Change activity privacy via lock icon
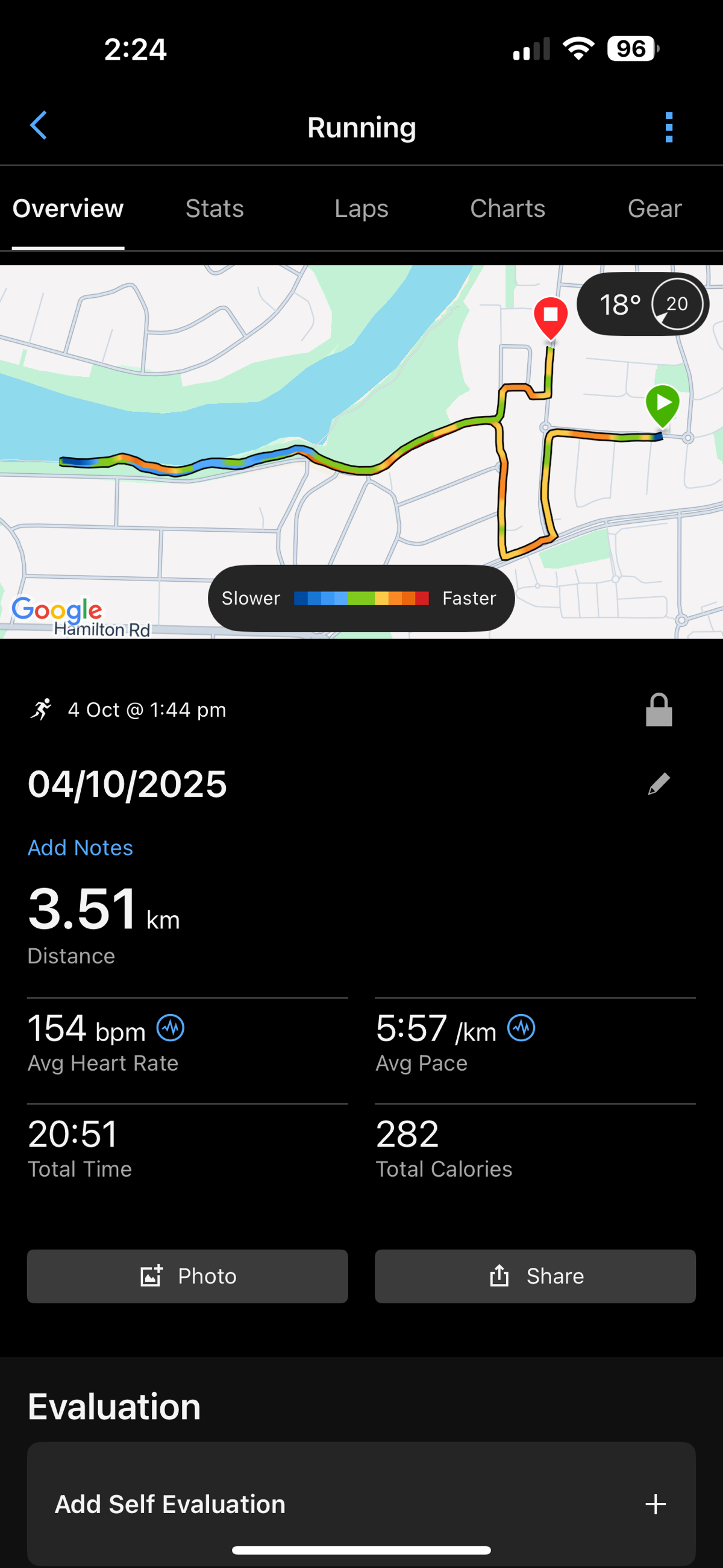The height and width of the screenshot is (1568, 723). [x=659, y=710]
